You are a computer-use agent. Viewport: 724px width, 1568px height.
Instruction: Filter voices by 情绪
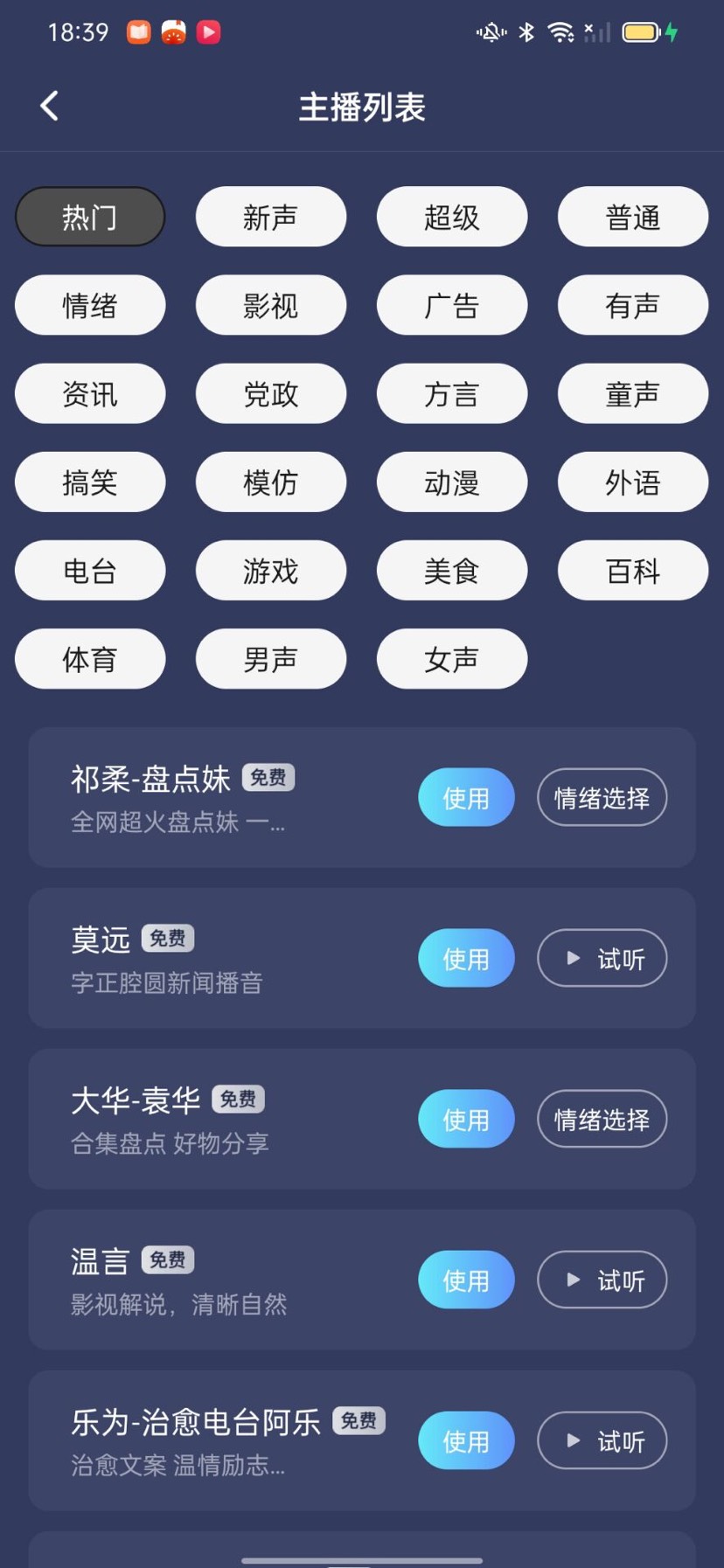tap(89, 305)
